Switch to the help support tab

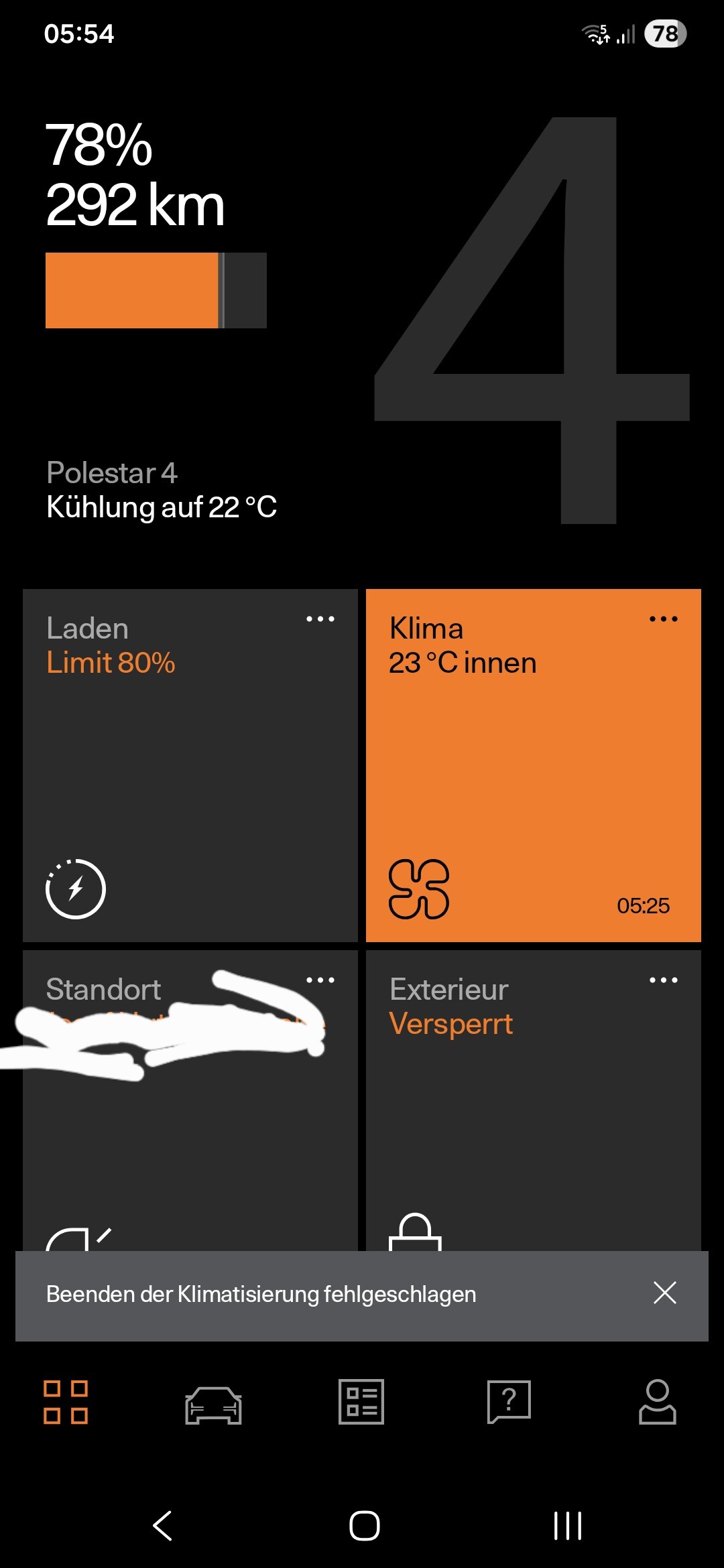(x=509, y=1402)
